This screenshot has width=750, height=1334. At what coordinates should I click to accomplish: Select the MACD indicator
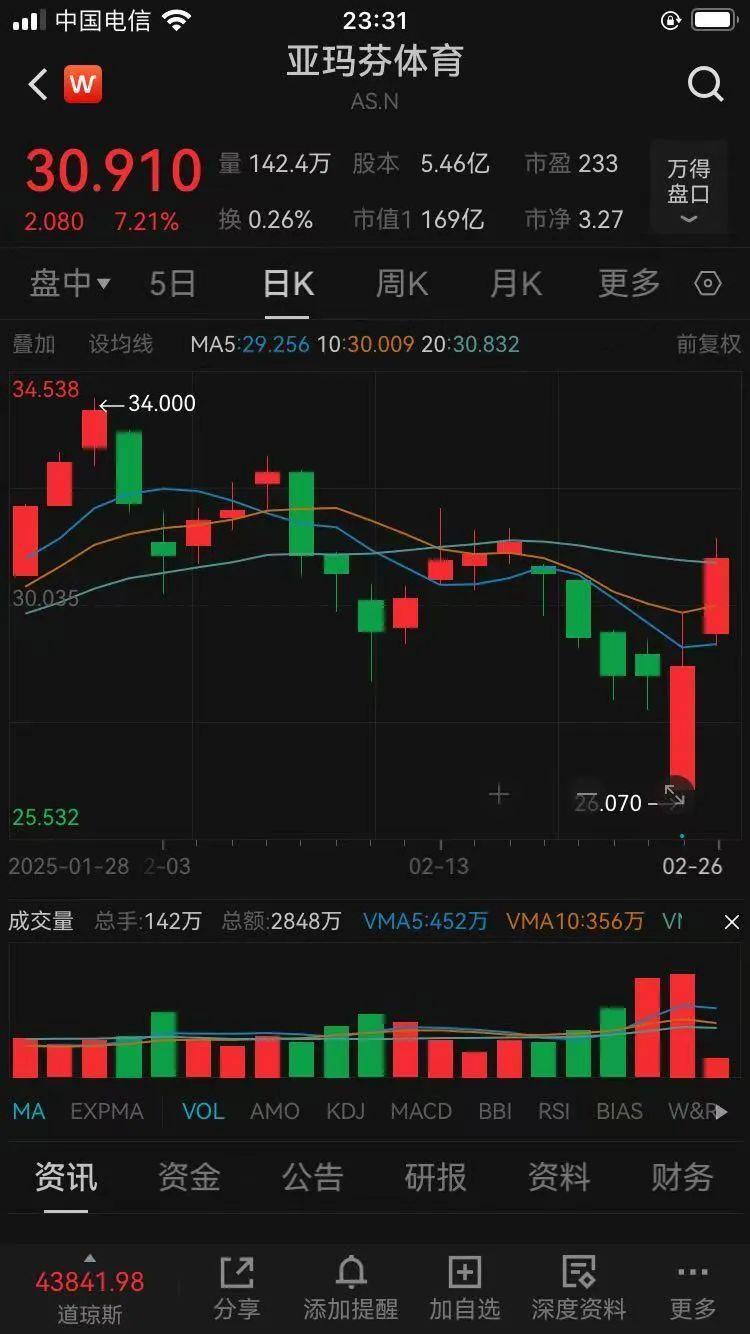(420, 1111)
